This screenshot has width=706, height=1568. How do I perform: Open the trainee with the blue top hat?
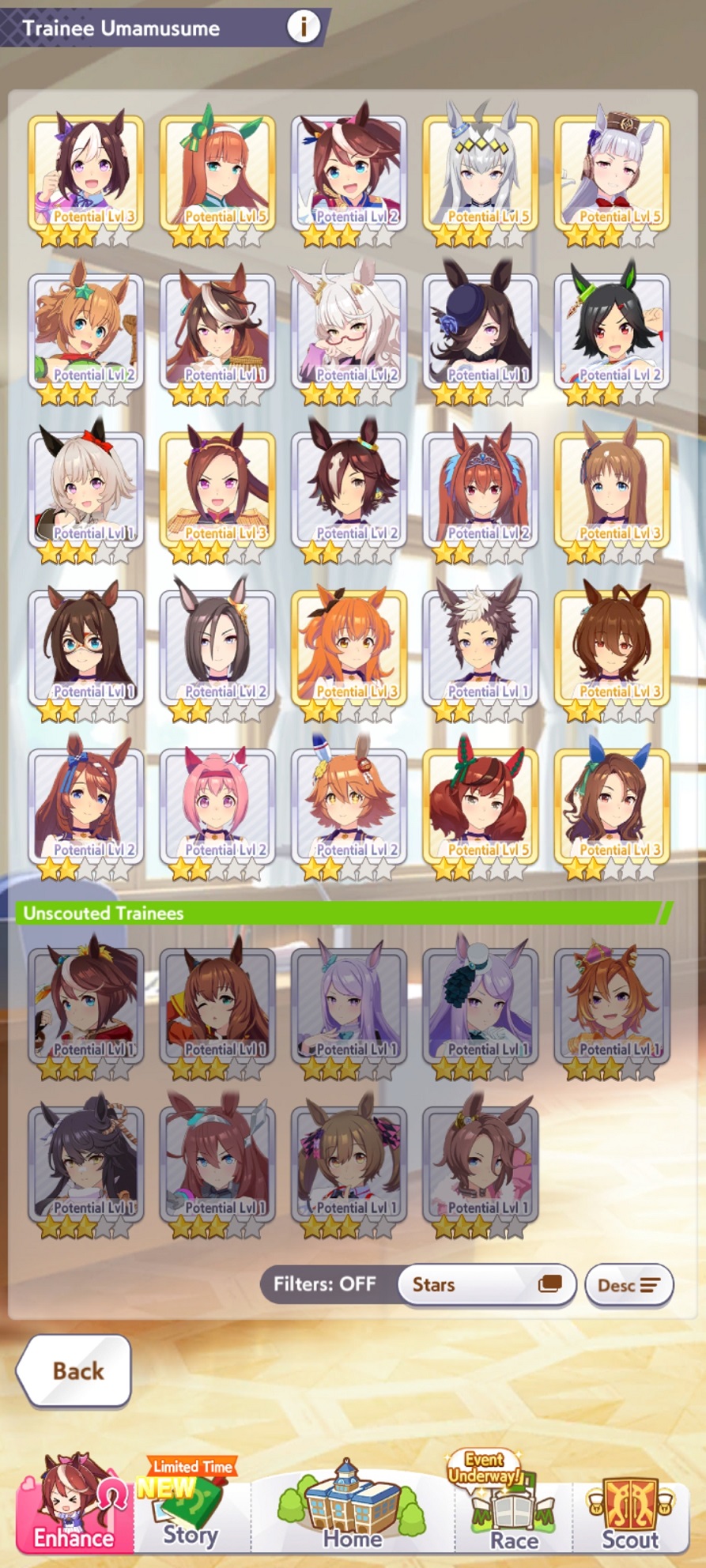pyautogui.click(x=480, y=332)
